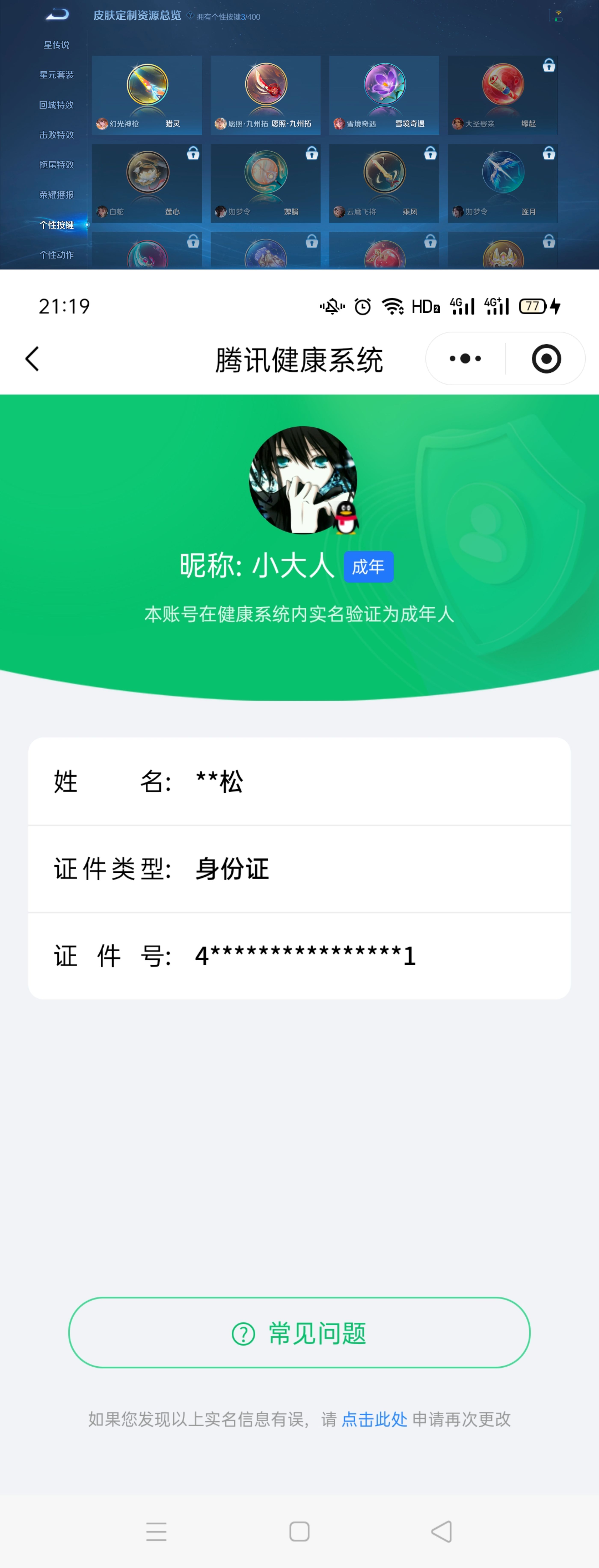Switch to the 星传说 sidebar tab
Screen dimensions: 599x1568
coord(56,45)
